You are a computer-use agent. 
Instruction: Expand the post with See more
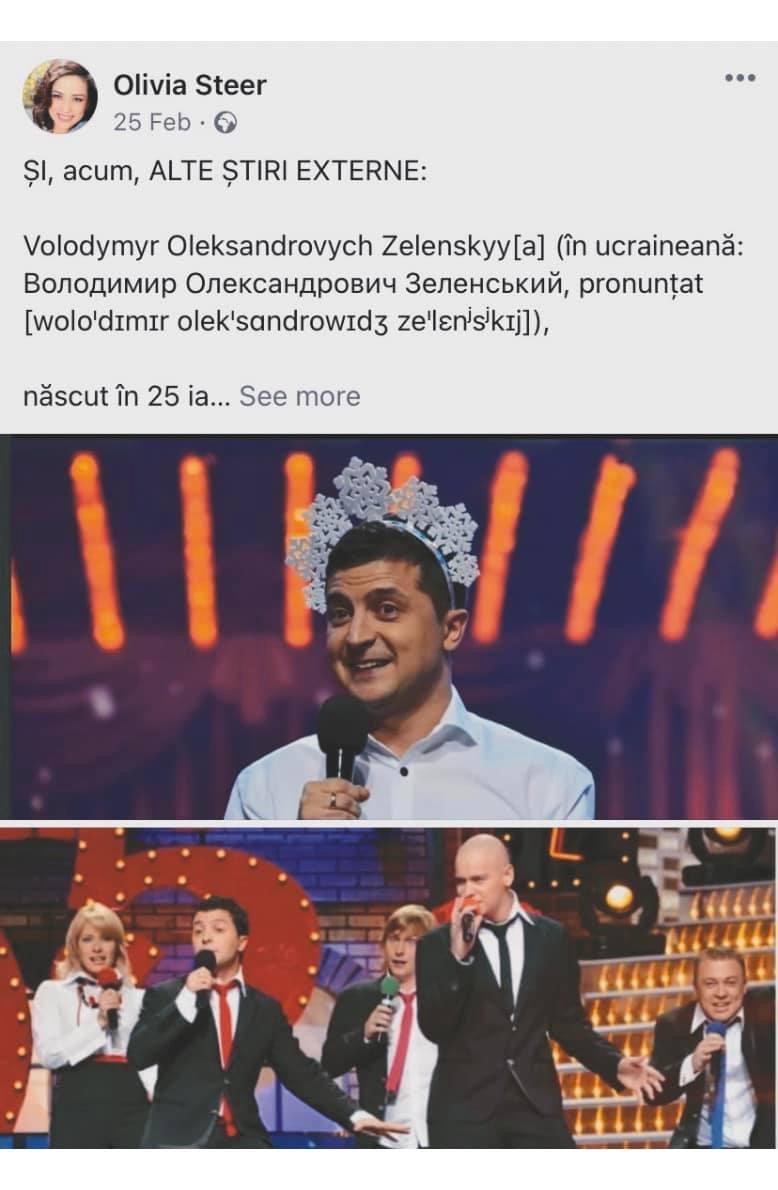click(299, 396)
